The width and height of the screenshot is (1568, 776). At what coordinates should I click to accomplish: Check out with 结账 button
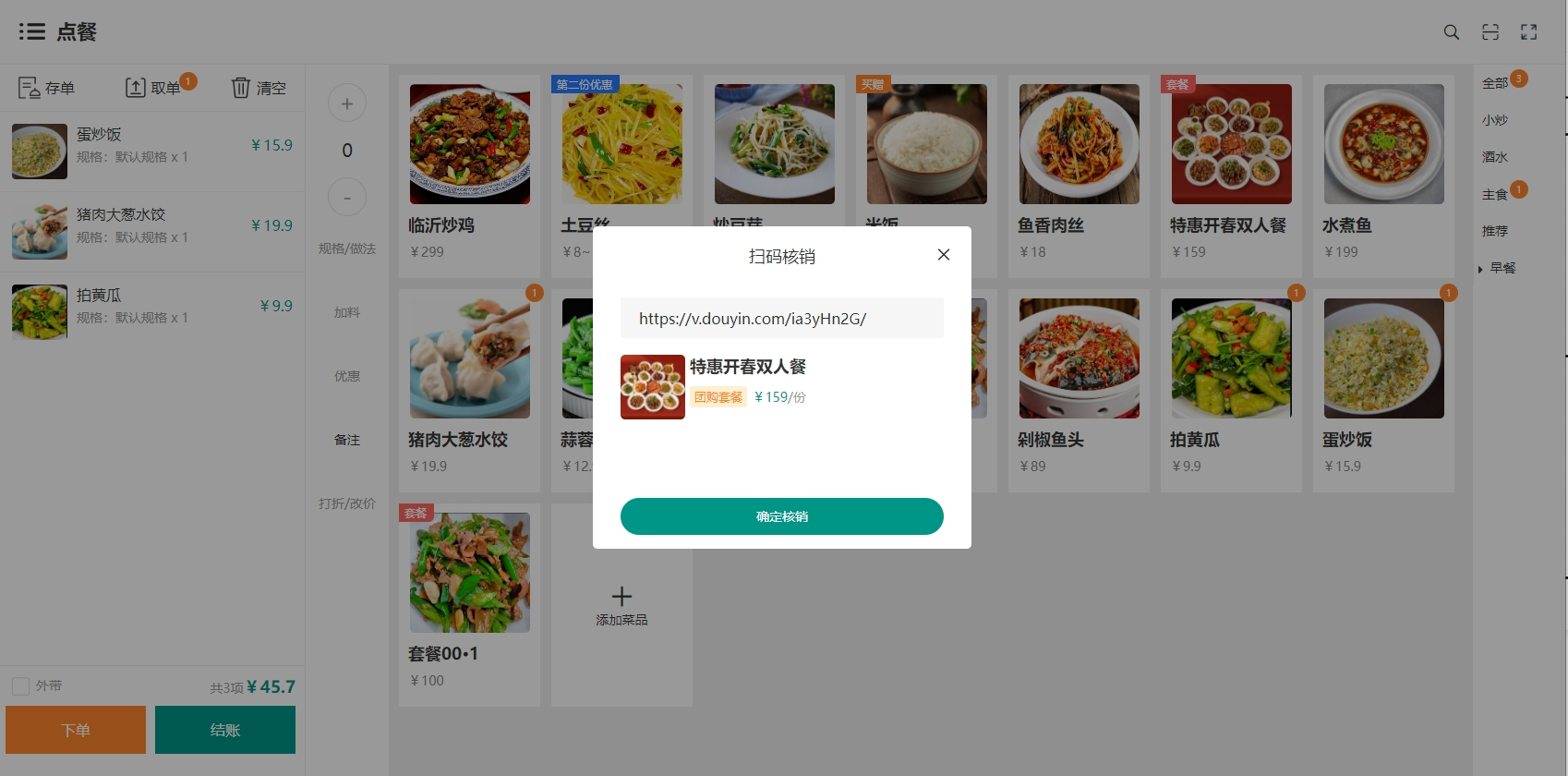225,730
